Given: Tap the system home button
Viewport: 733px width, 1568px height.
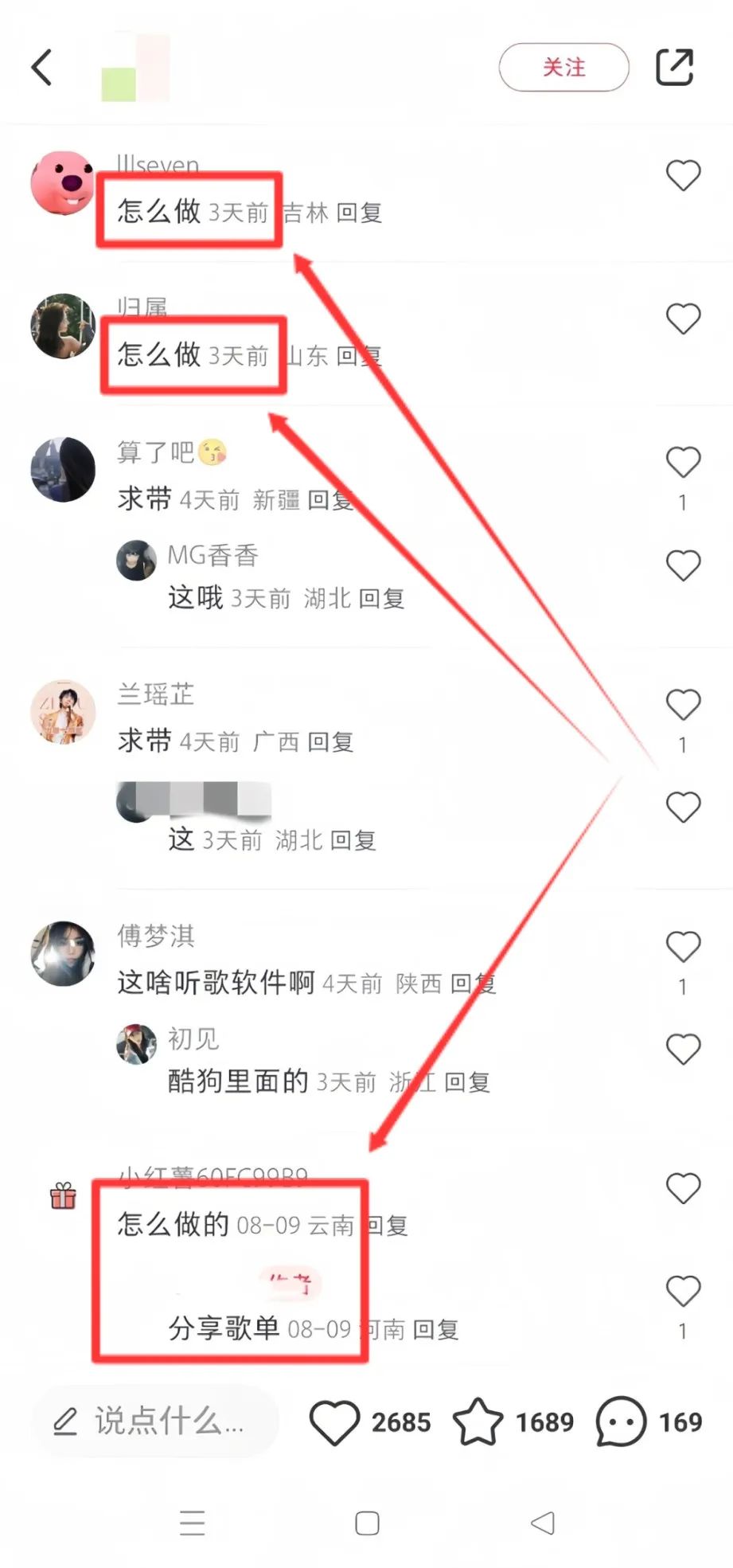Looking at the screenshot, I should point(367,1523).
